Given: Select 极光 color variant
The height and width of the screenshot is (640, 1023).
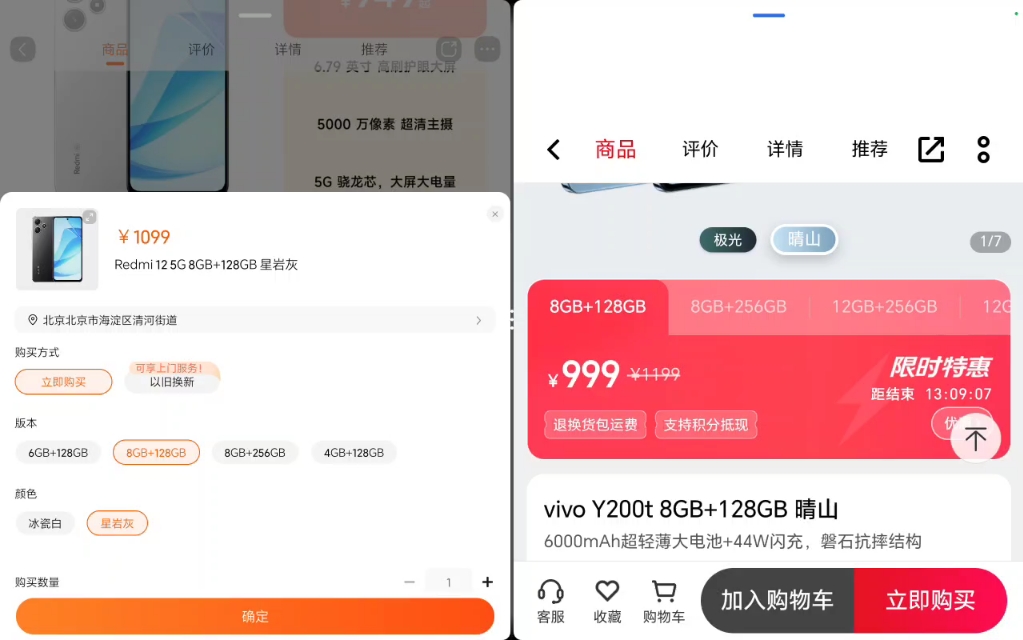Looking at the screenshot, I should tap(728, 240).
